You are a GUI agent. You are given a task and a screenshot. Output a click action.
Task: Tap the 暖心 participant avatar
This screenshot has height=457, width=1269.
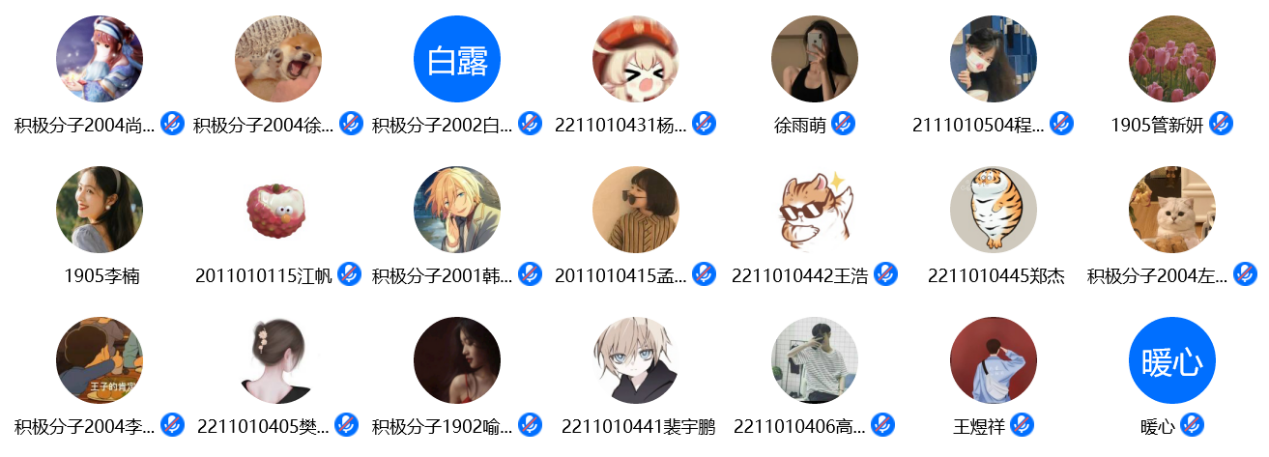pyautogui.click(x=1171, y=361)
